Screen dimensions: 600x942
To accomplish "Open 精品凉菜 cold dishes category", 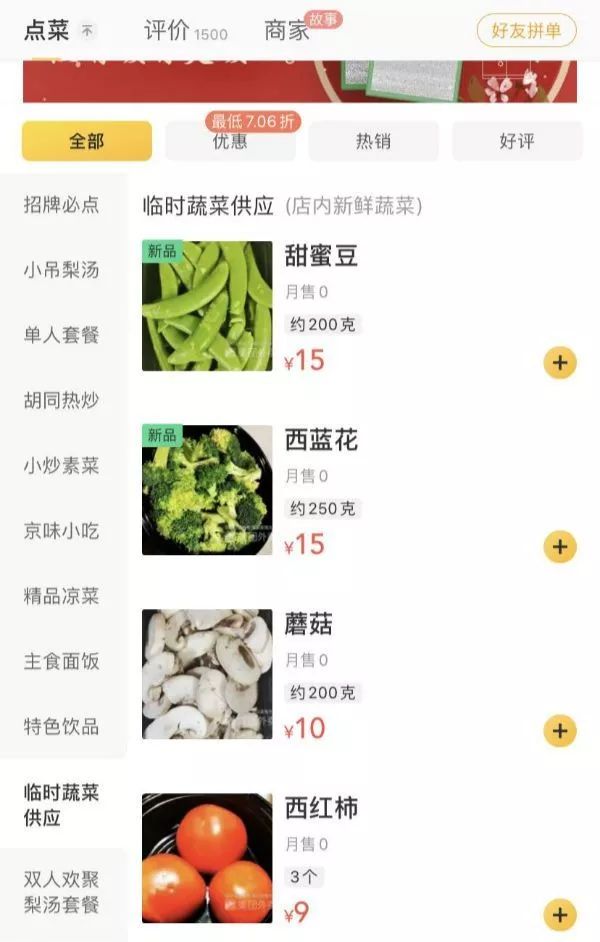I will [x=62, y=596].
